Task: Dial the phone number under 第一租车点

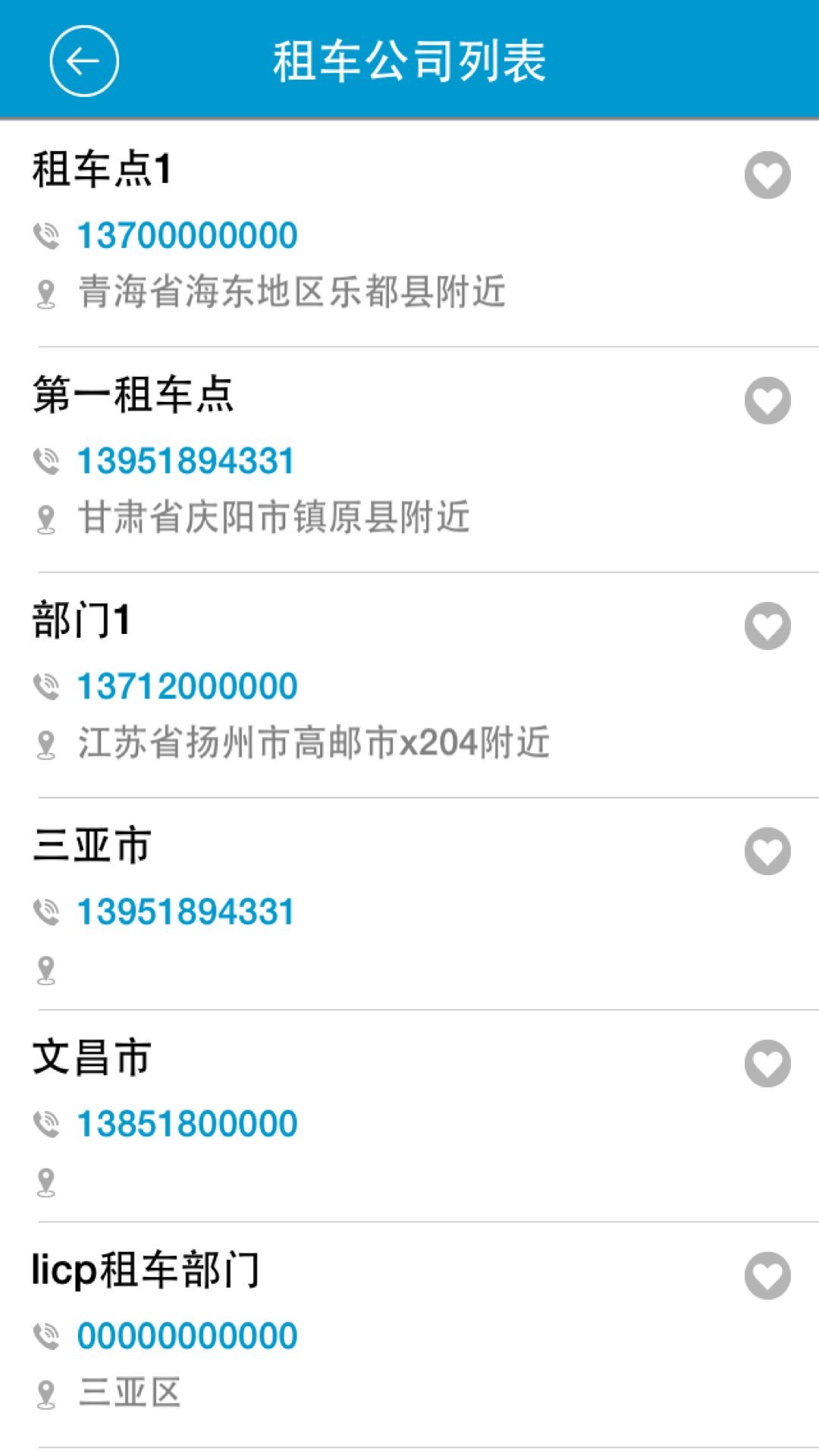Action: 186,461
